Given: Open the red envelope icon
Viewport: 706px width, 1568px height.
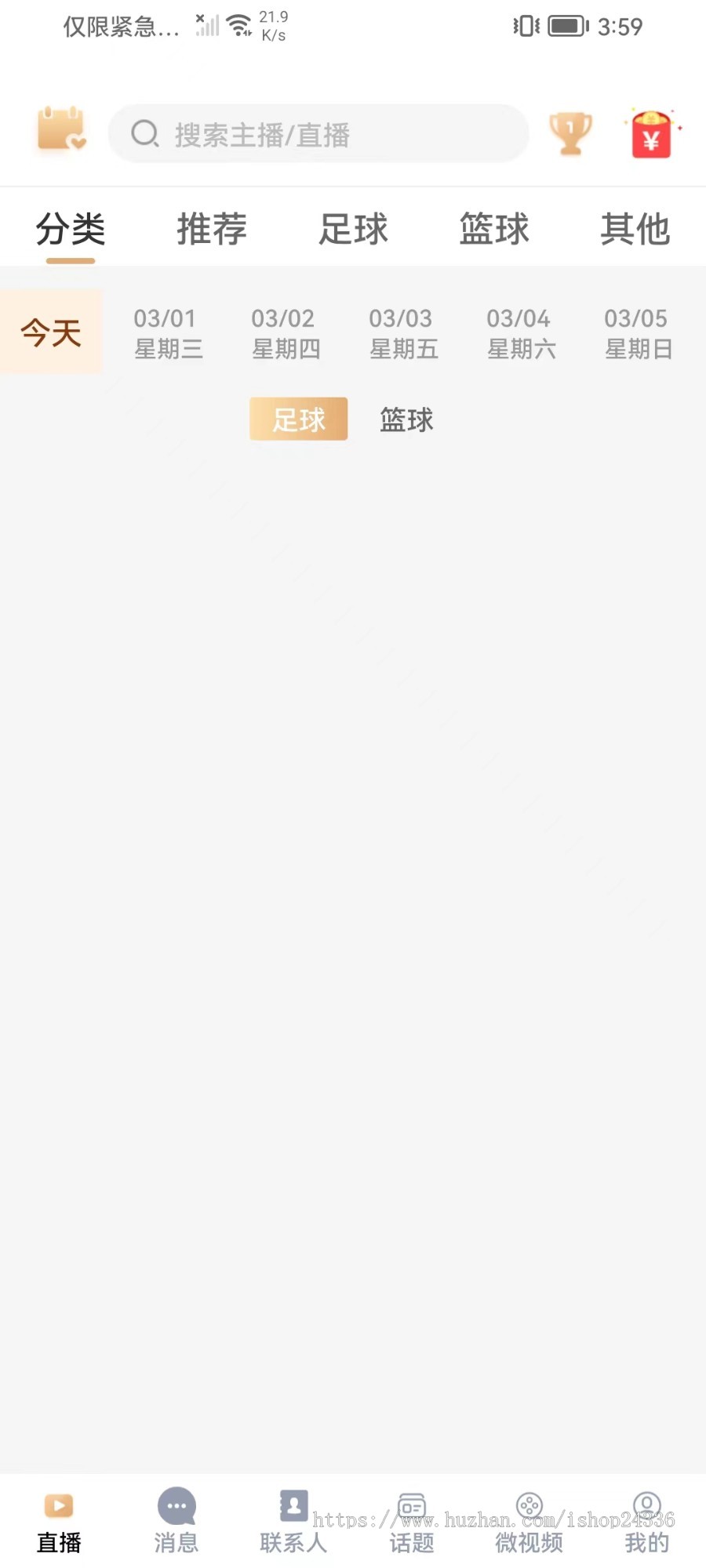Looking at the screenshot, I should 651,135.
